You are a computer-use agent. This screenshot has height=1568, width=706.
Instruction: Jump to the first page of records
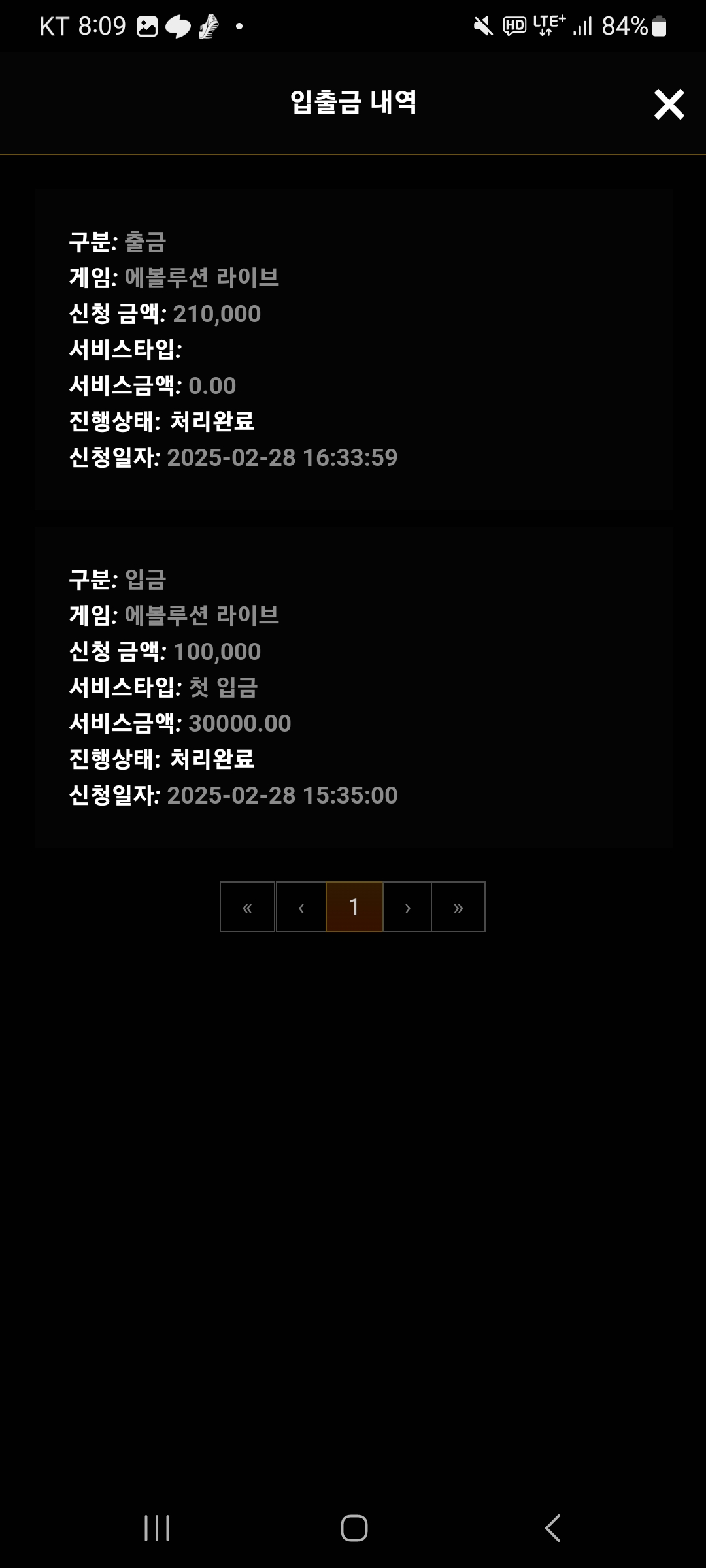(247, 907)
